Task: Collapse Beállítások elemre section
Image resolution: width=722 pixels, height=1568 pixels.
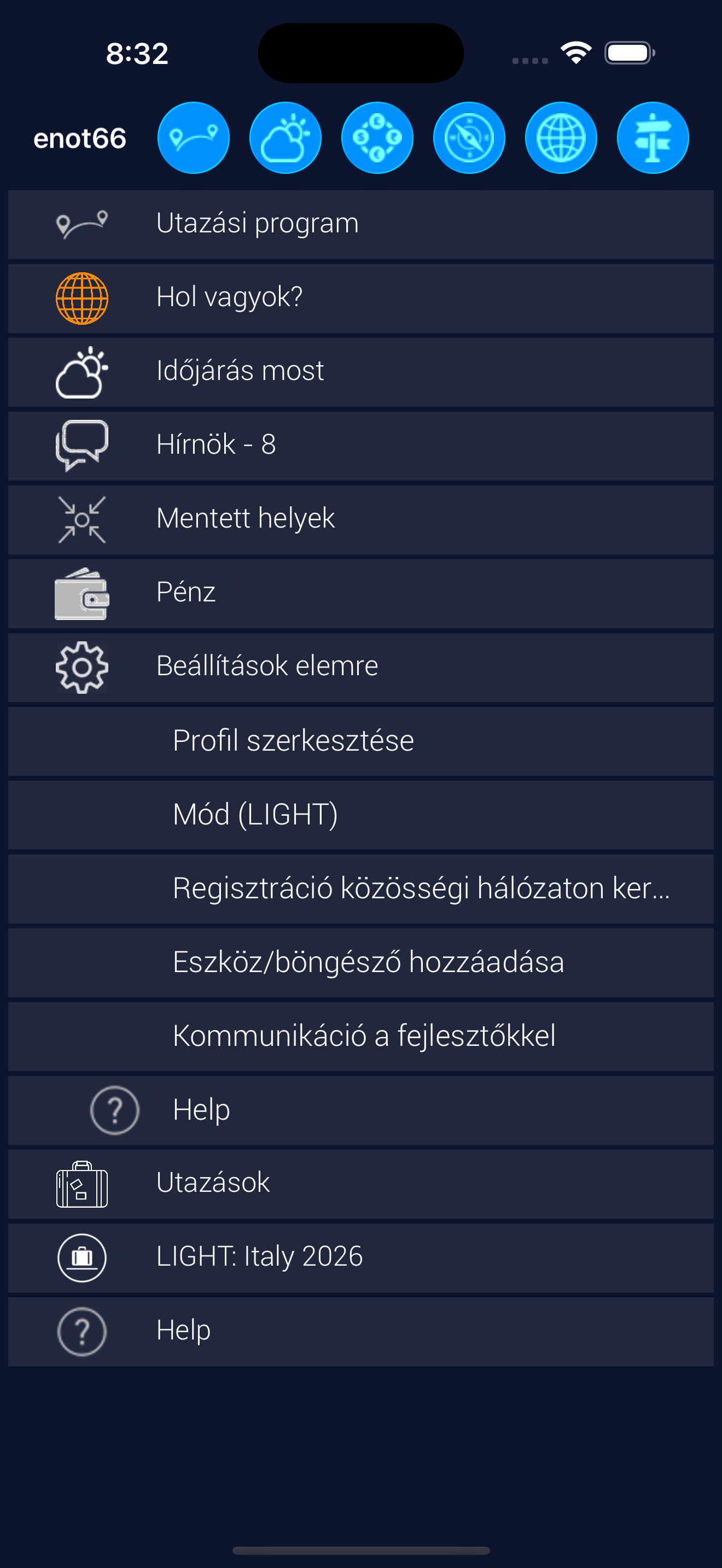Action: [360, 666]
